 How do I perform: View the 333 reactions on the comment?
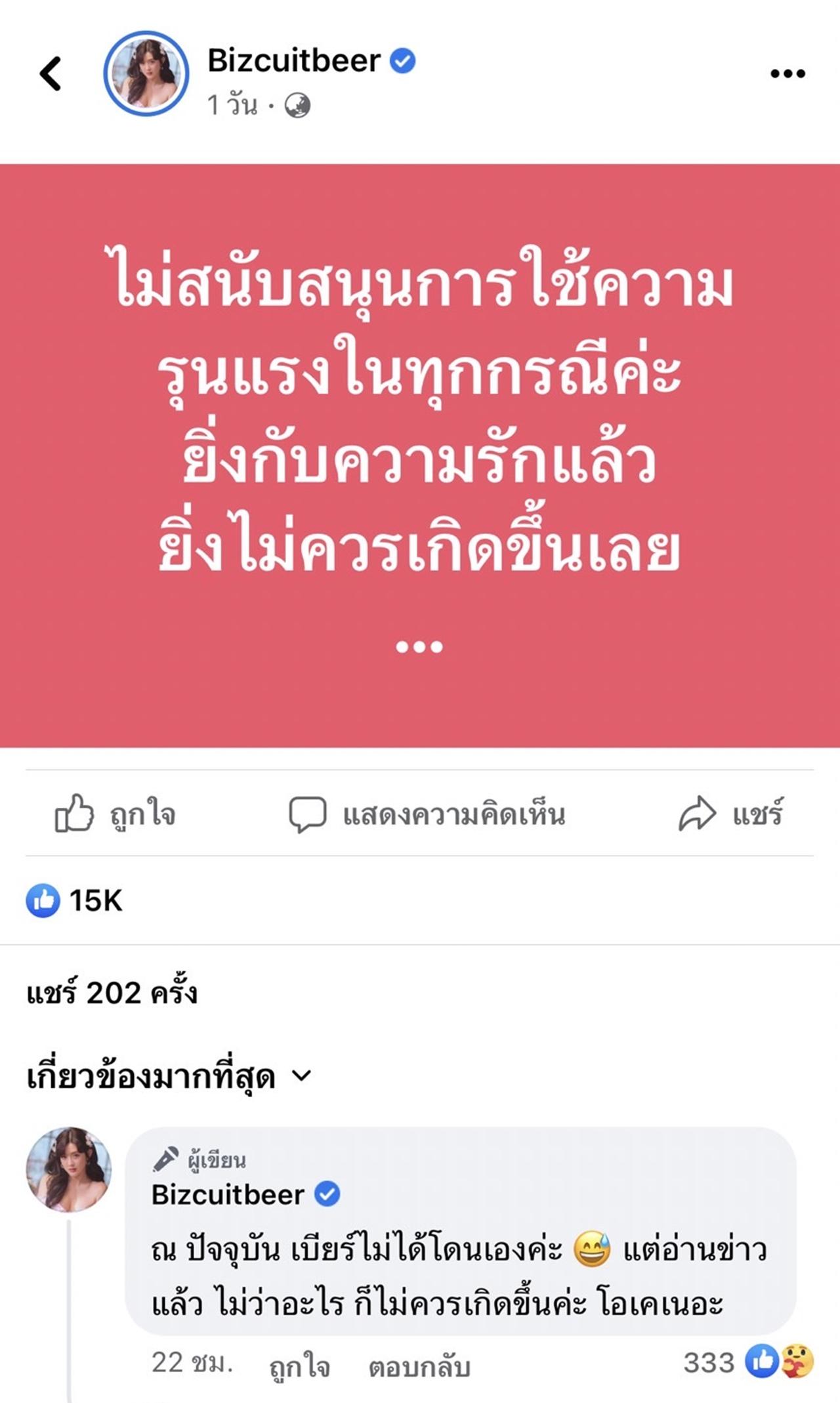tap(748, 1362)
